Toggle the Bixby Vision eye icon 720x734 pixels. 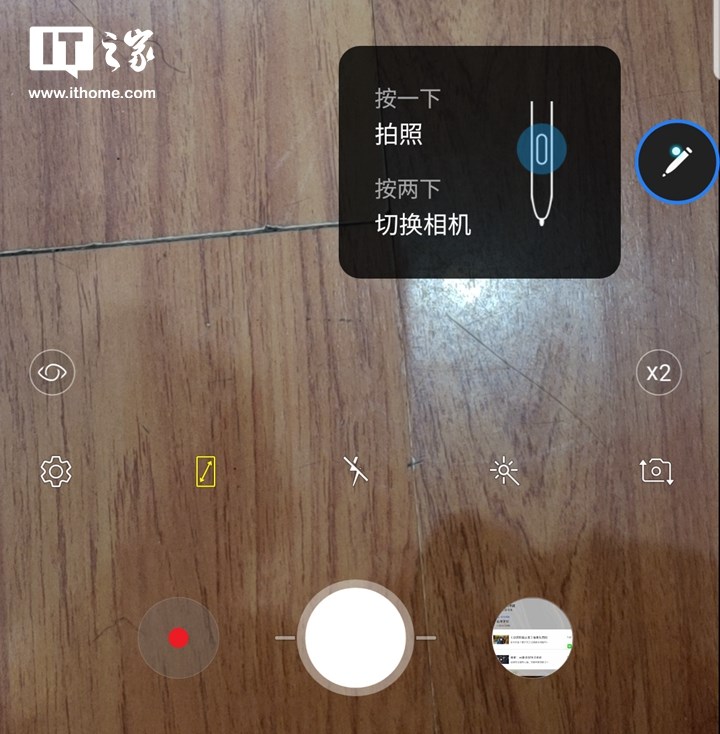(52, 373)
